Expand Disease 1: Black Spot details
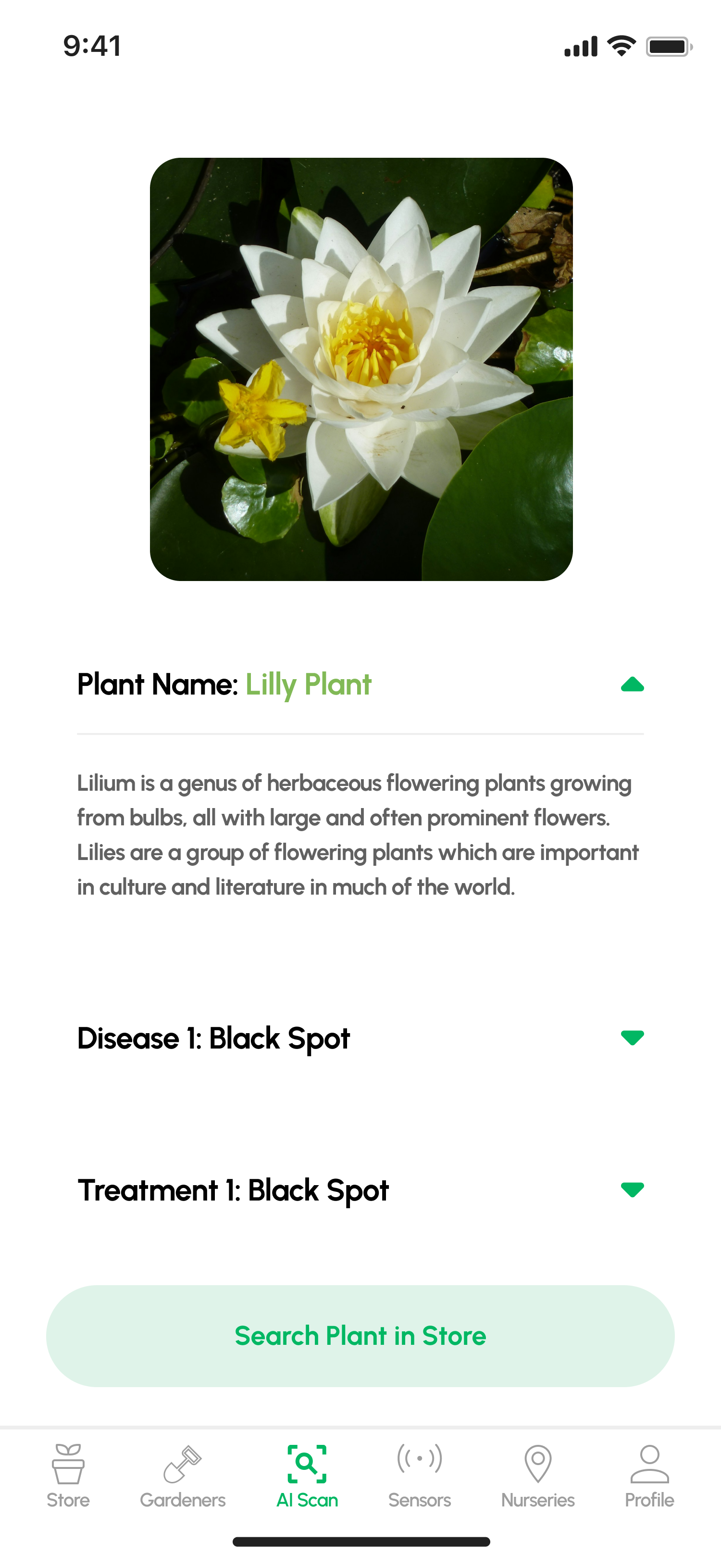This screenshot has height=1568, width=721. pos(632,1037)
